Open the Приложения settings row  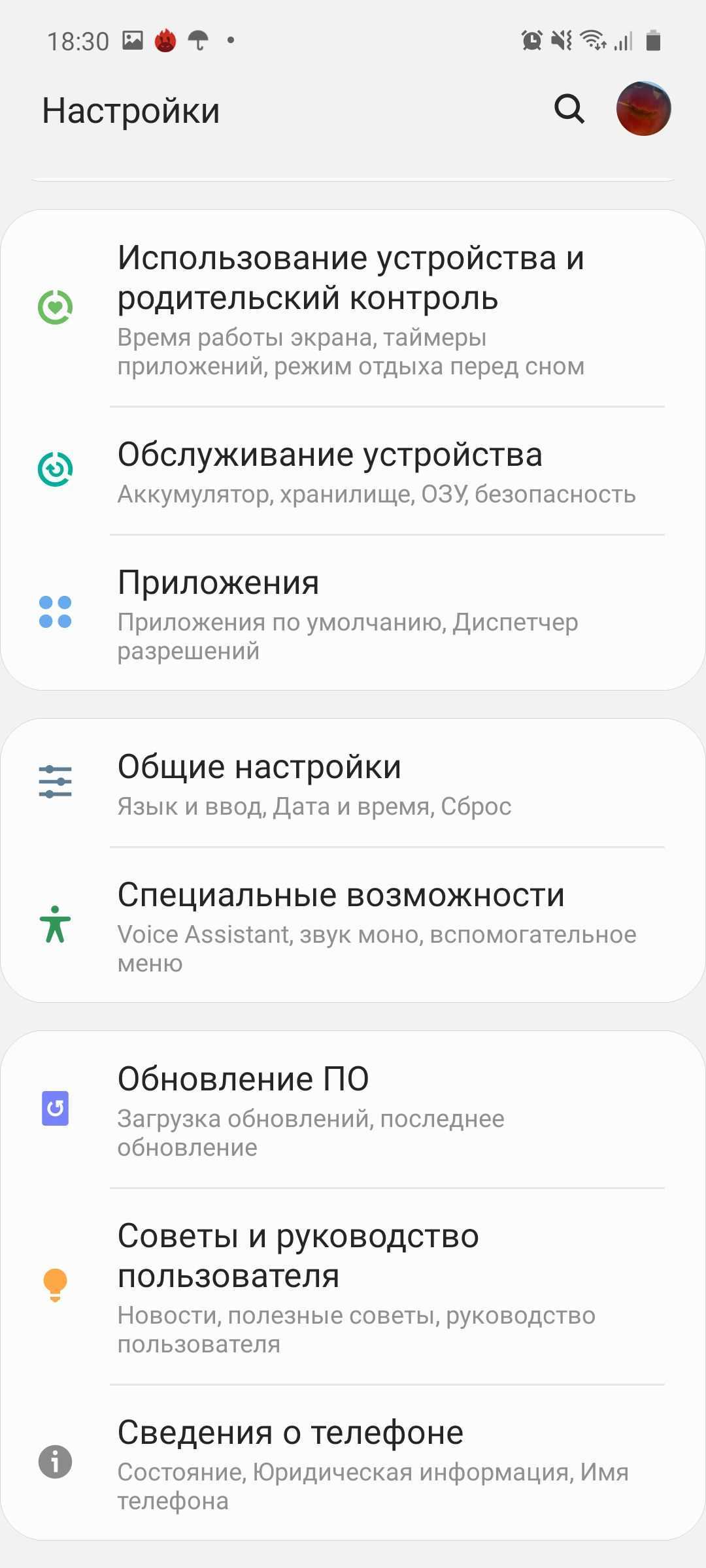pos(353,613)
